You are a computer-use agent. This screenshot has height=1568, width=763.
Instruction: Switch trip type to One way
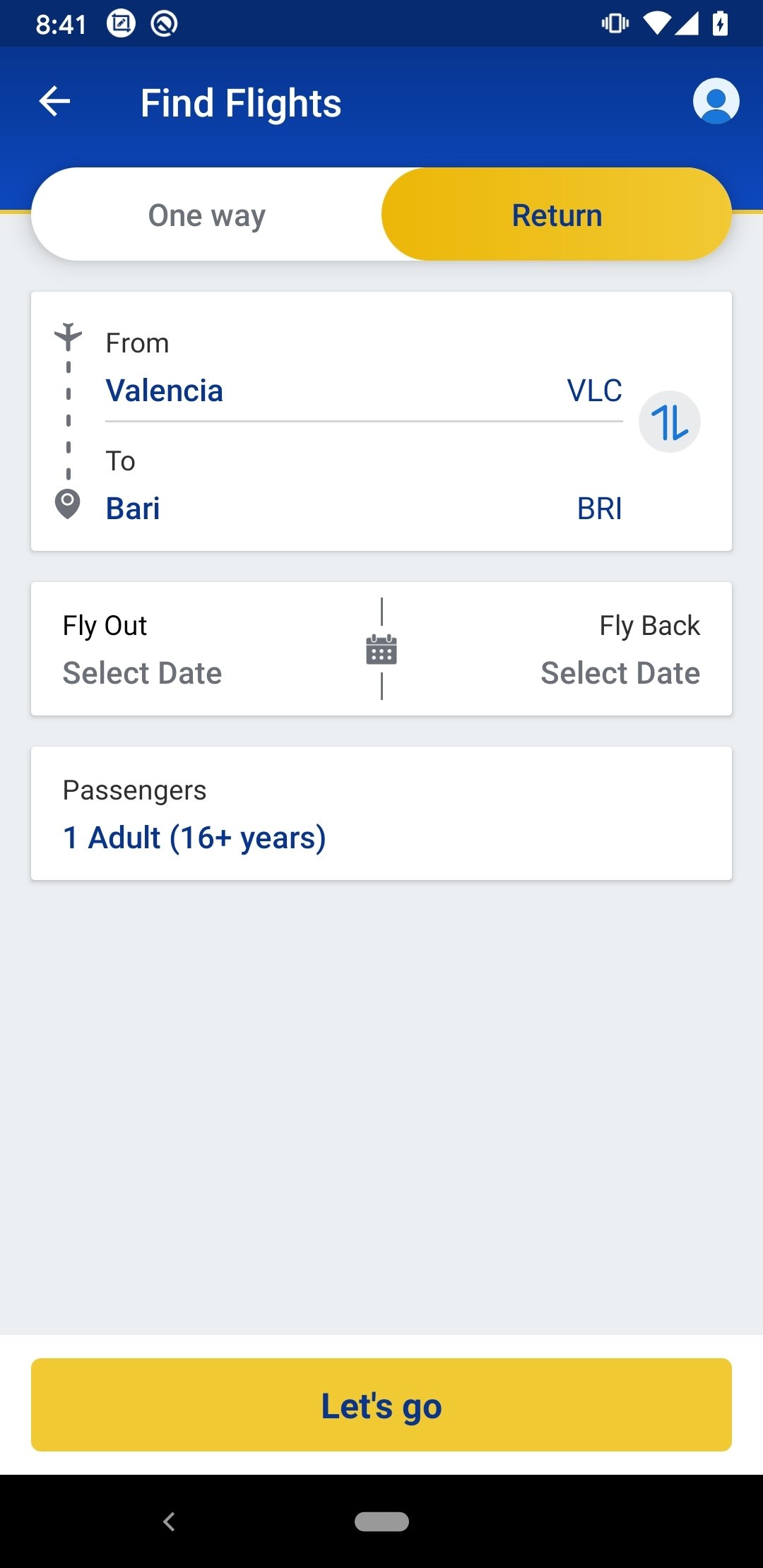pyautogui.click(x=206, y=214)
